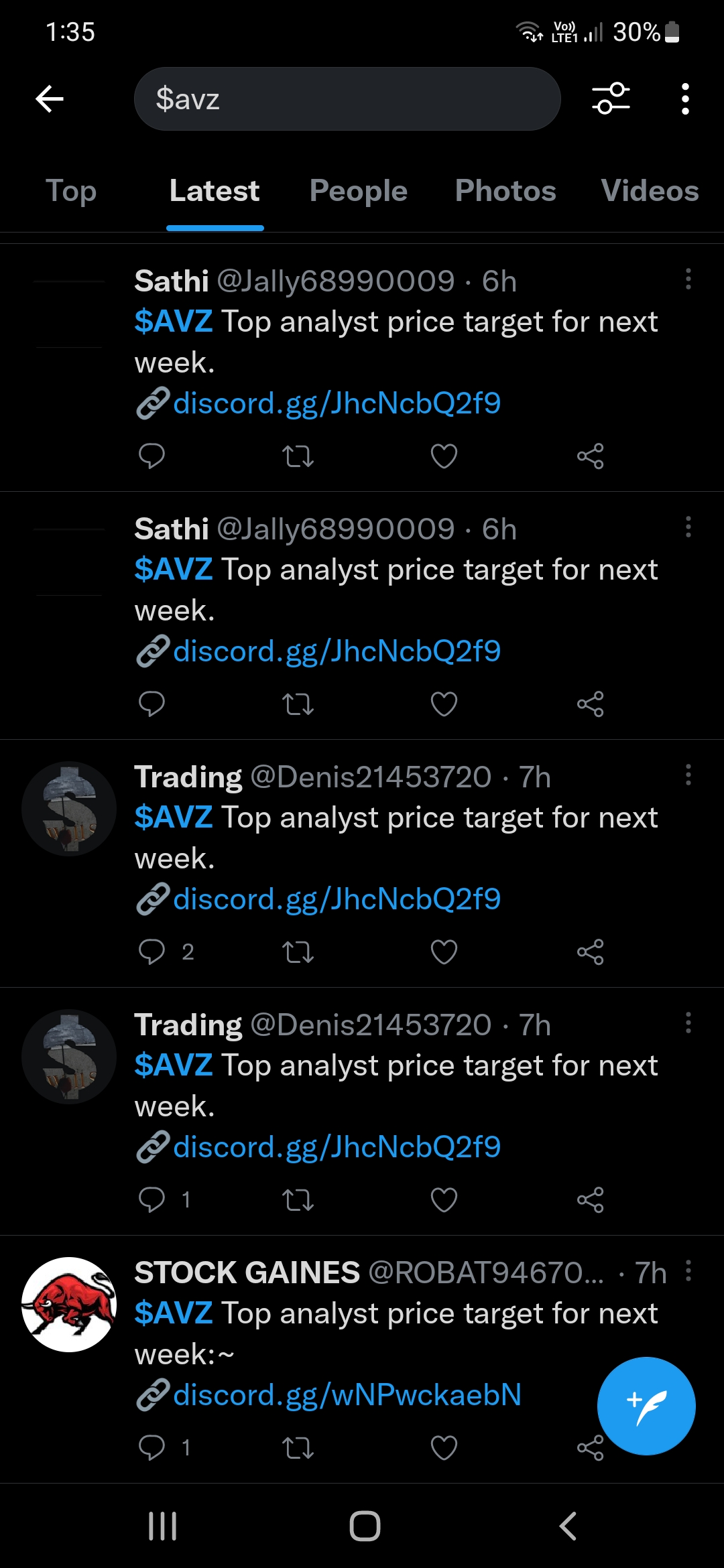Screen dimensions: 724x1568
Task: Switch to the Top tab
Action: [x=71, y=191]
